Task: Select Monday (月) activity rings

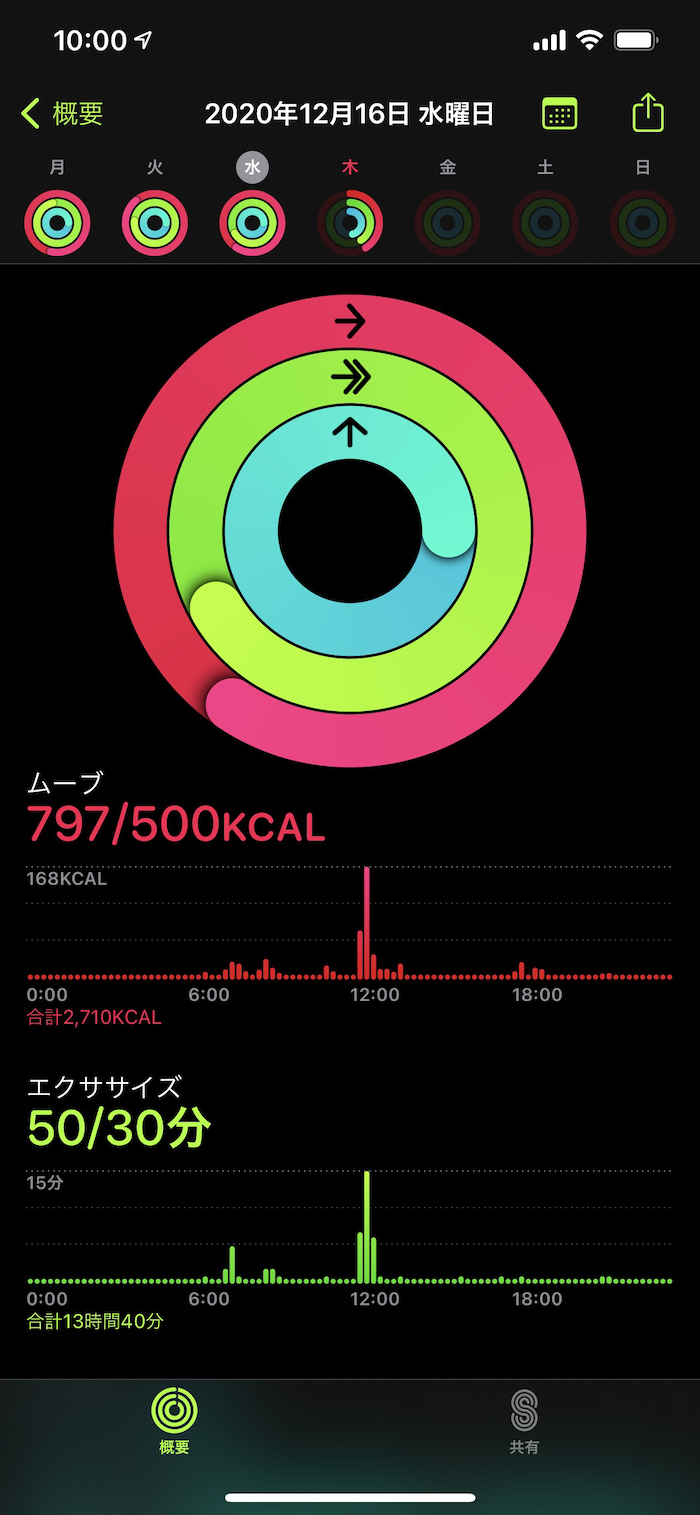Action: (57, 222)
